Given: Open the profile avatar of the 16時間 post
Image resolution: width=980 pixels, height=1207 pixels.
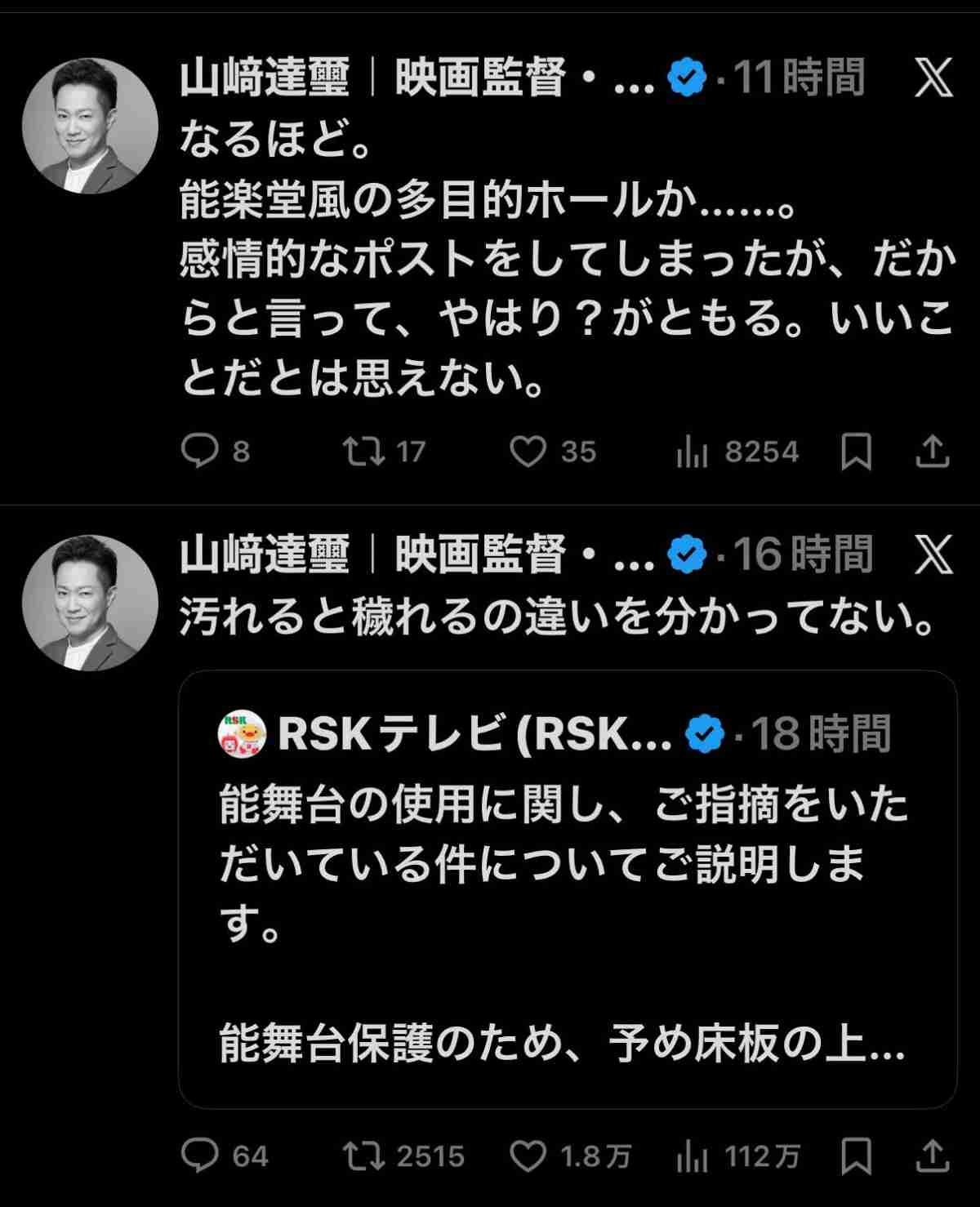Looking at the screenshot, I should (x=90, y=603).
